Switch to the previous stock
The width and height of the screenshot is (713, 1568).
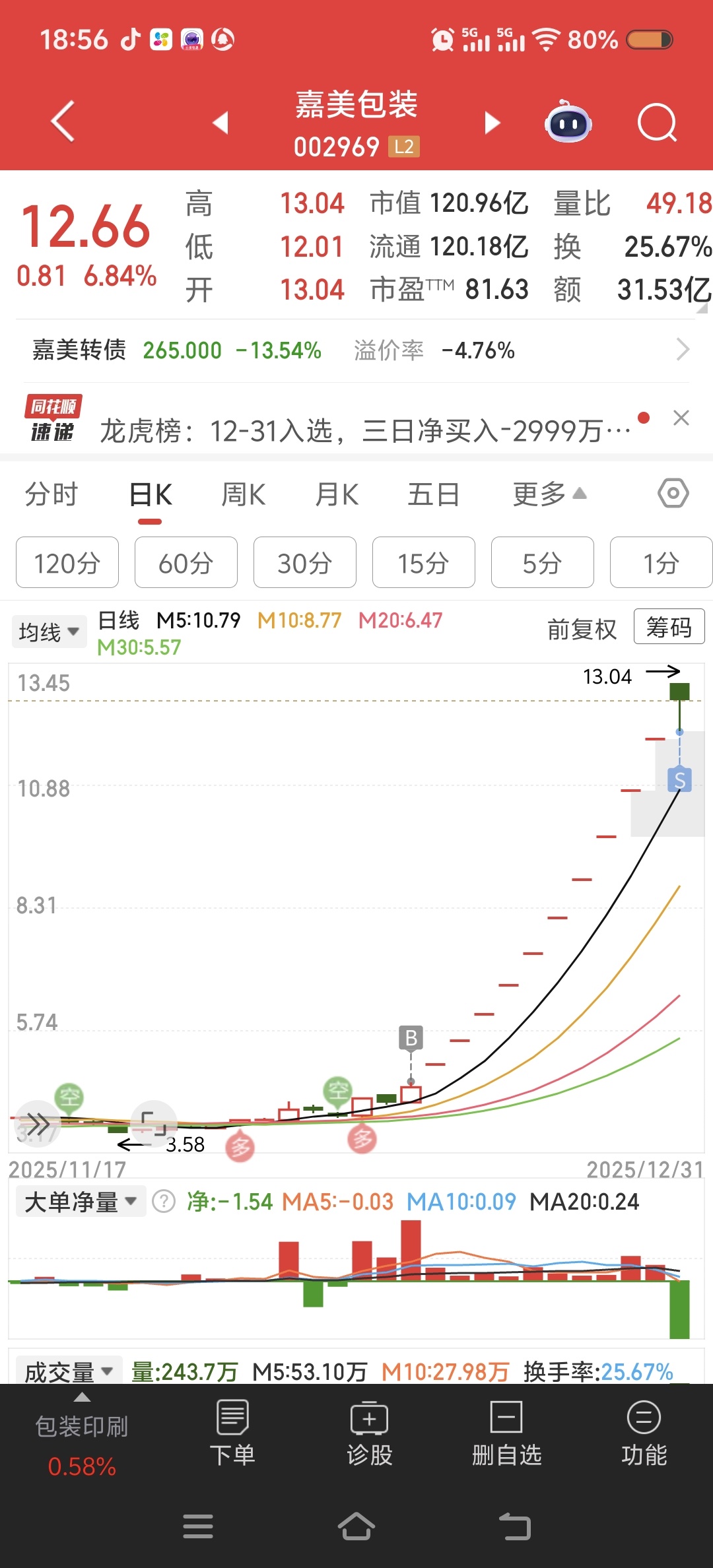(221, 123)
